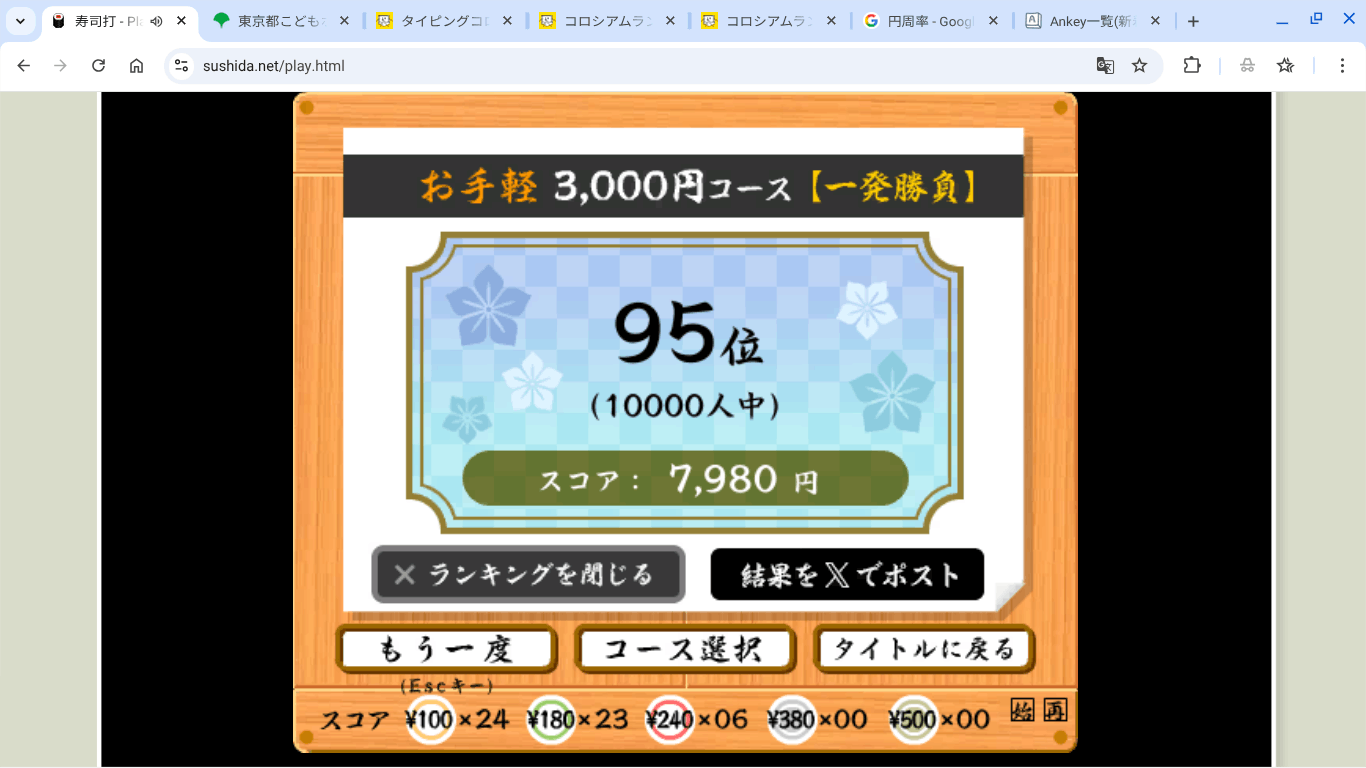Go to the browser home page
Image resolution: width=1366 pixels, height=768 pixels.
[x=137, y=66]
